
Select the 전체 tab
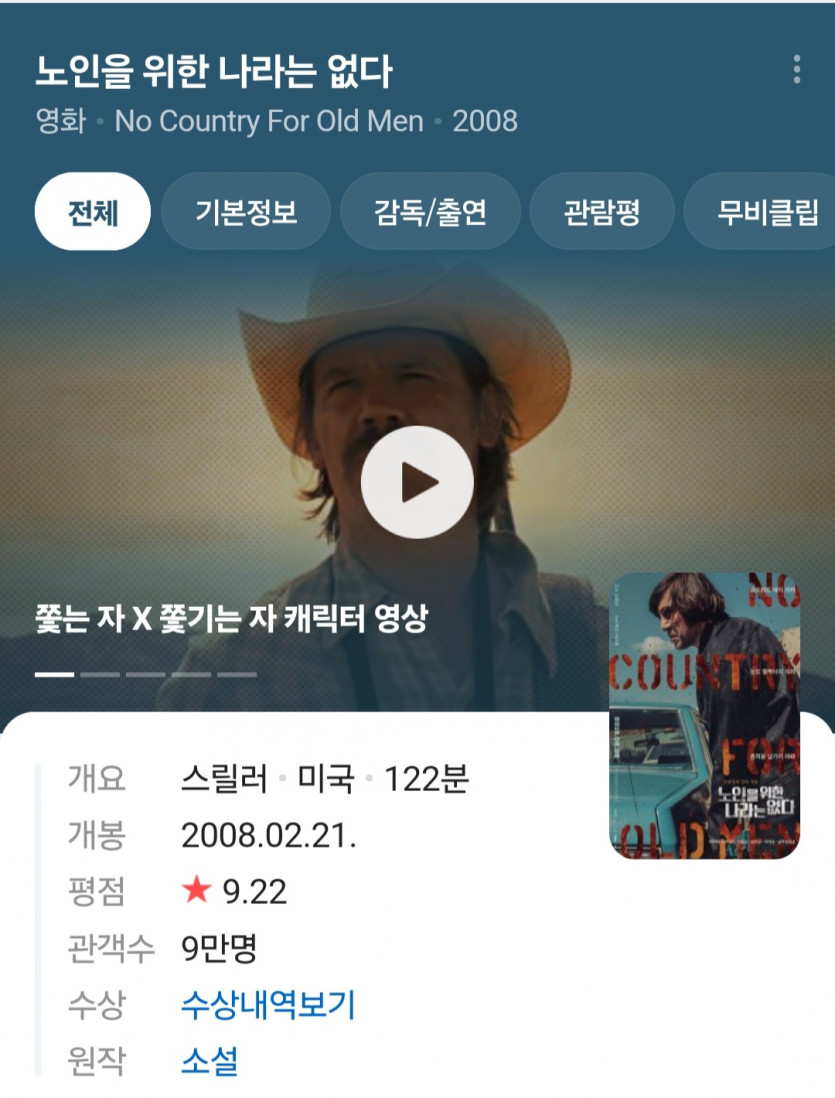pos(93,212)
